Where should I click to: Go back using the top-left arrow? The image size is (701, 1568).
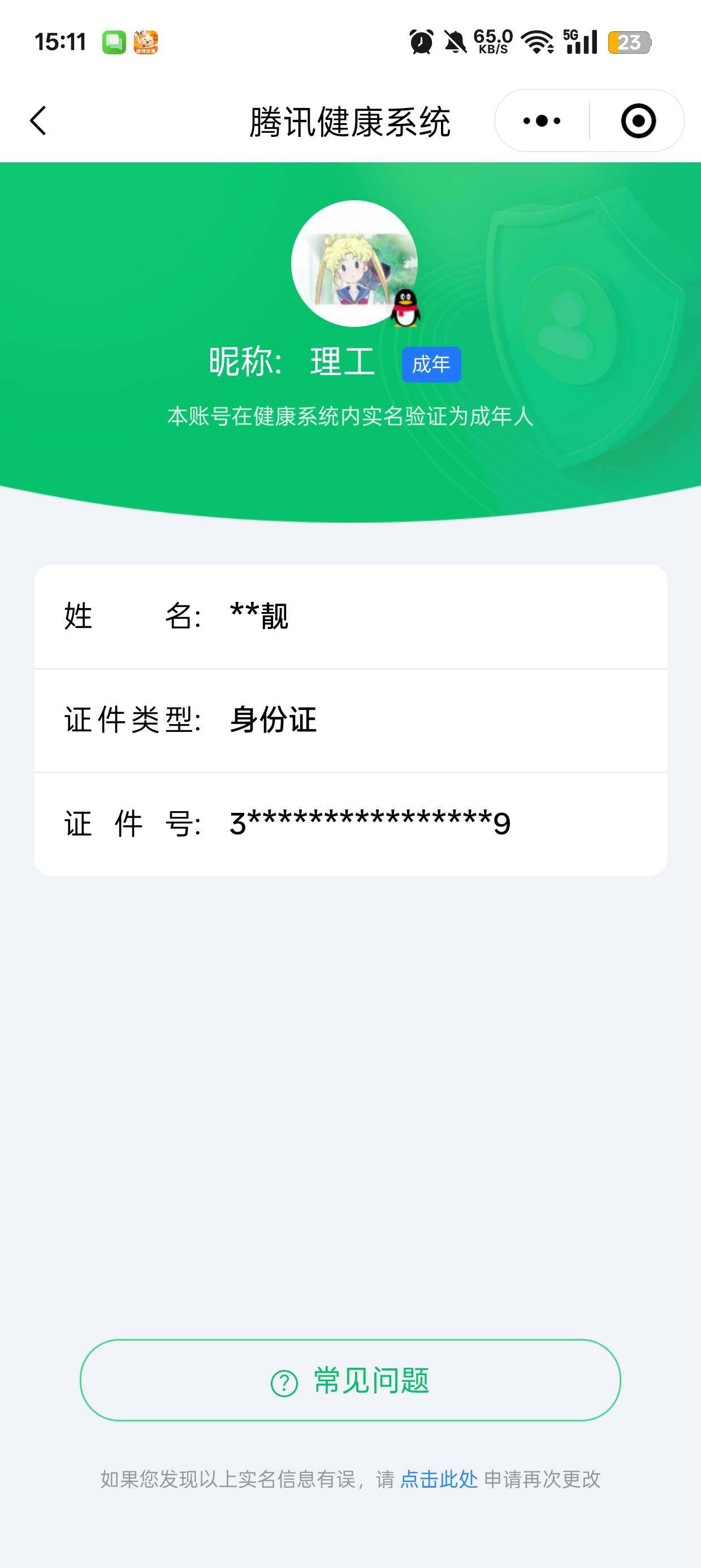(38, 120)
